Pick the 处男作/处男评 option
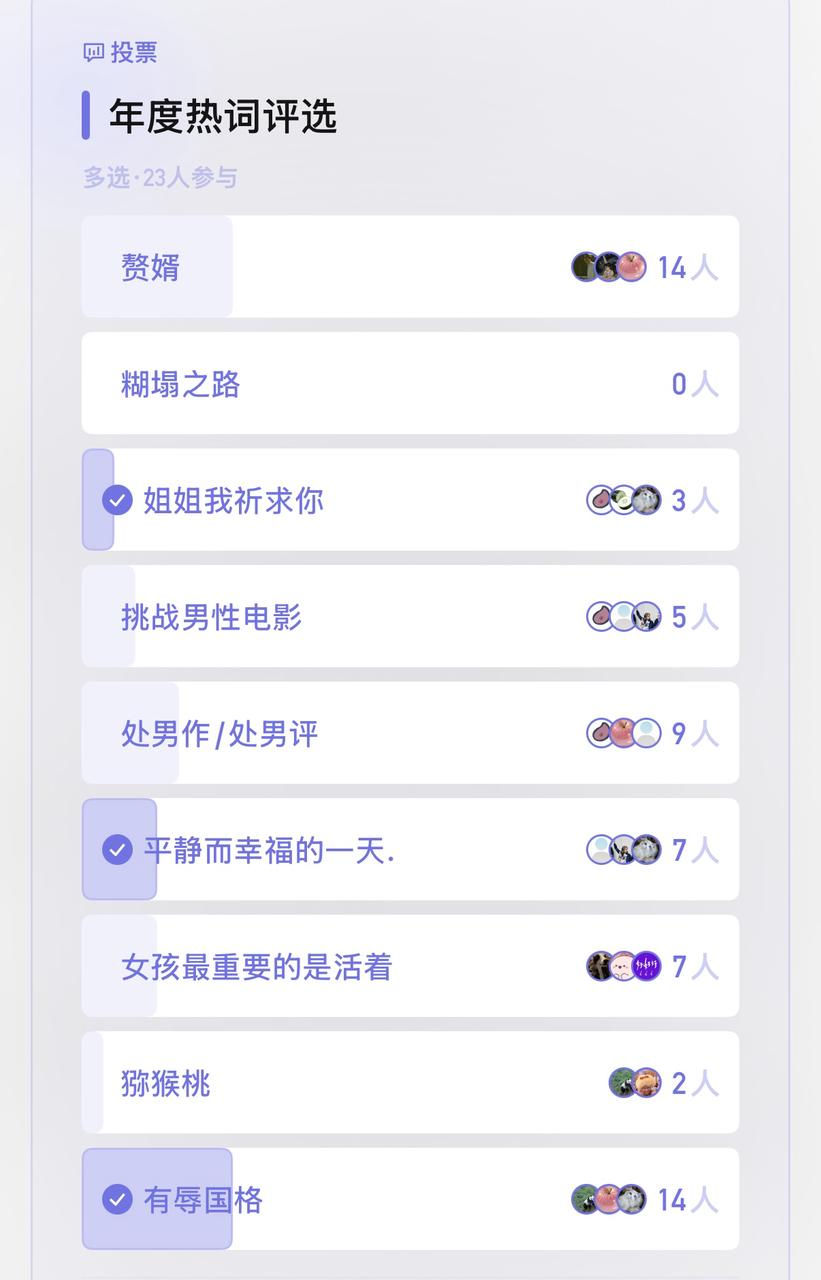 click(219, 734)
